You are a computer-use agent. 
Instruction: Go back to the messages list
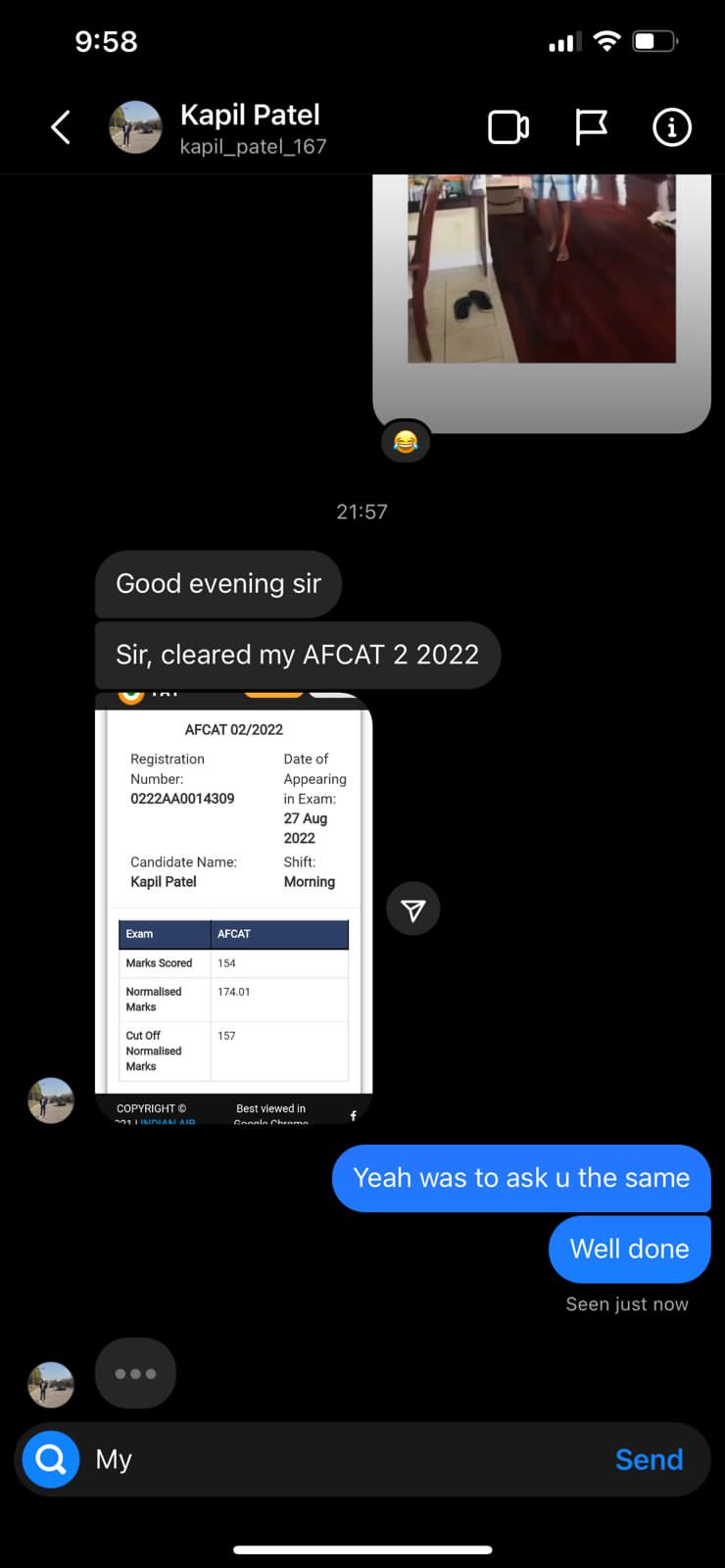(x=61, y=127)
